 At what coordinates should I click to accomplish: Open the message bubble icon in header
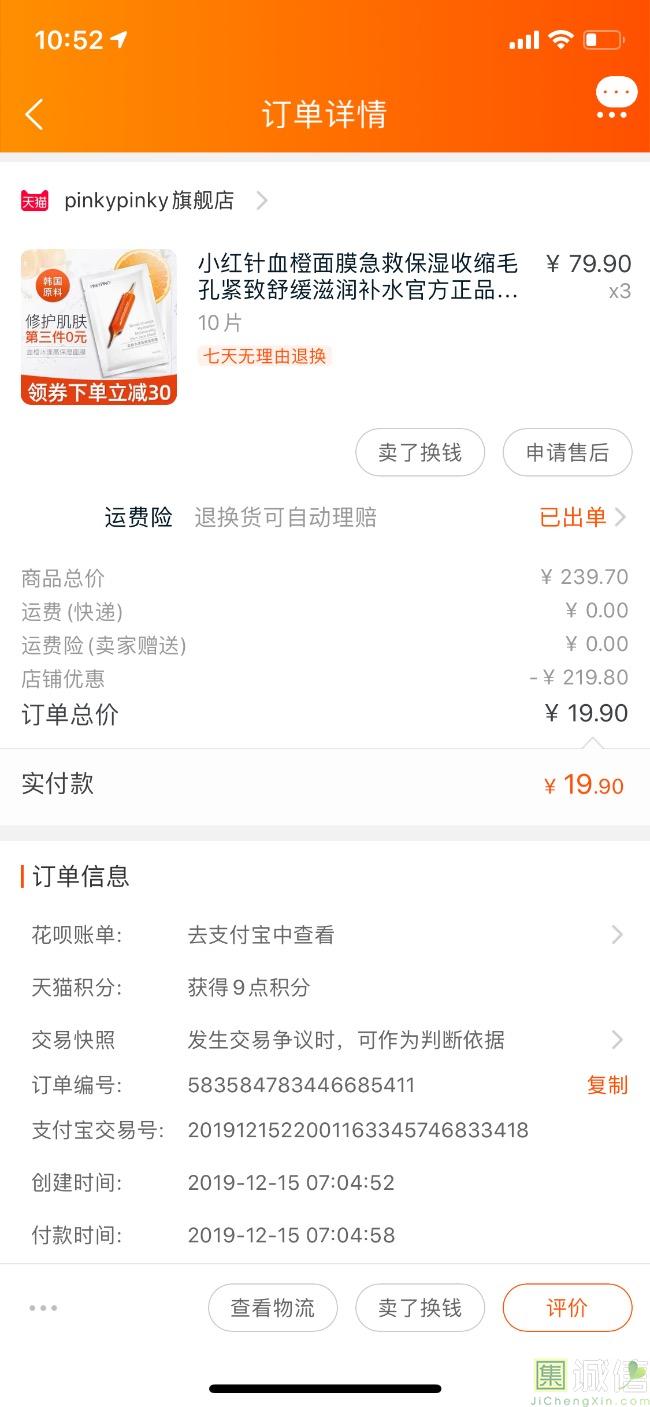(x=616, y=98)
